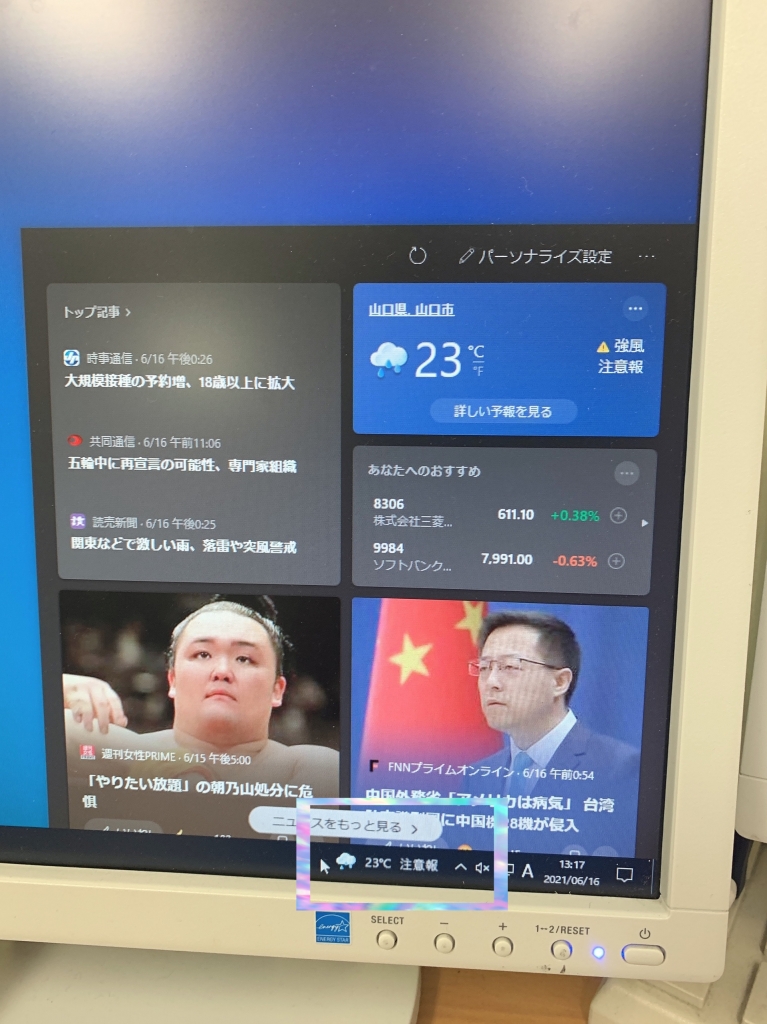Open the feed's top overflow menu
The width and height of the screenshot is (767, 1024).
click(647, 256)
